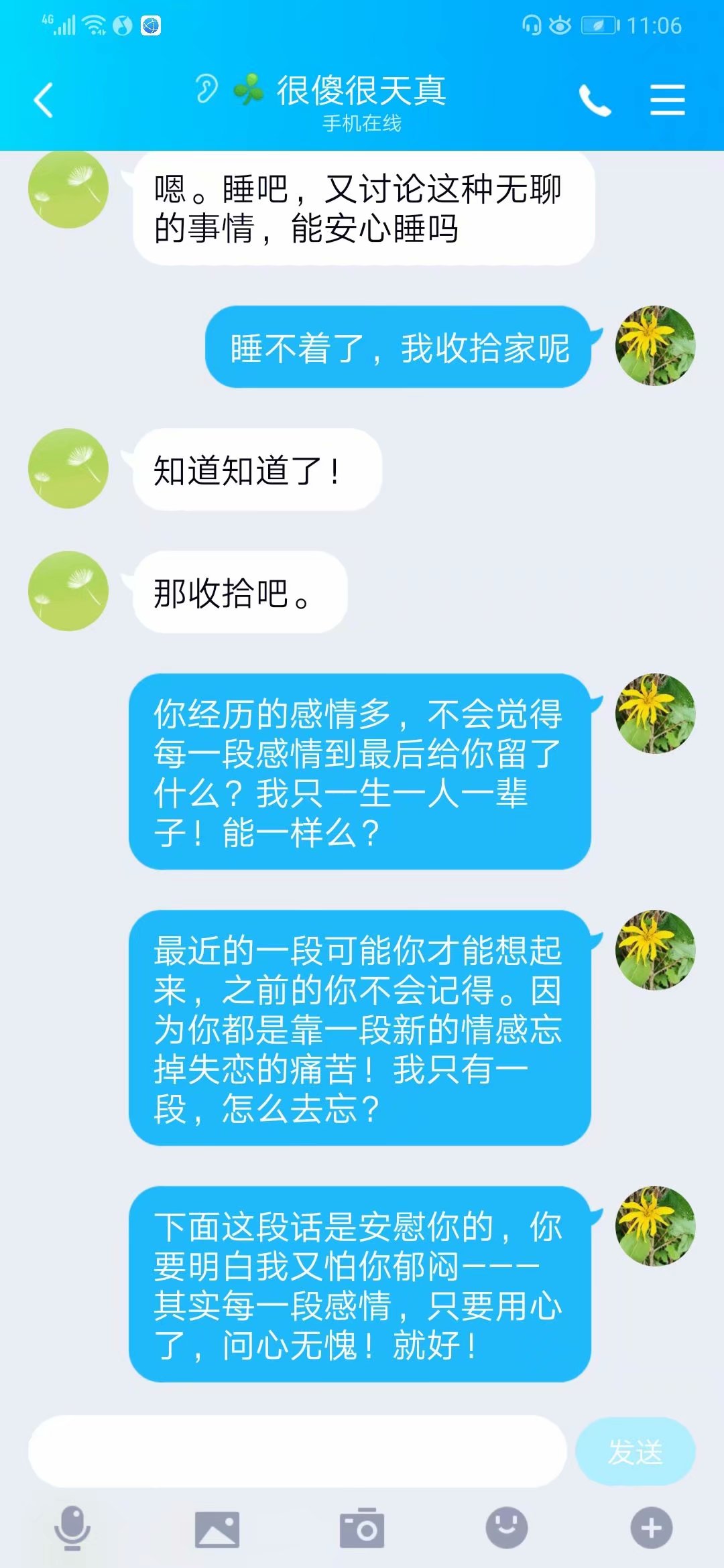Tap the 发送 send button
This screenshot has width=724, height=1568.
point(636,1452)
